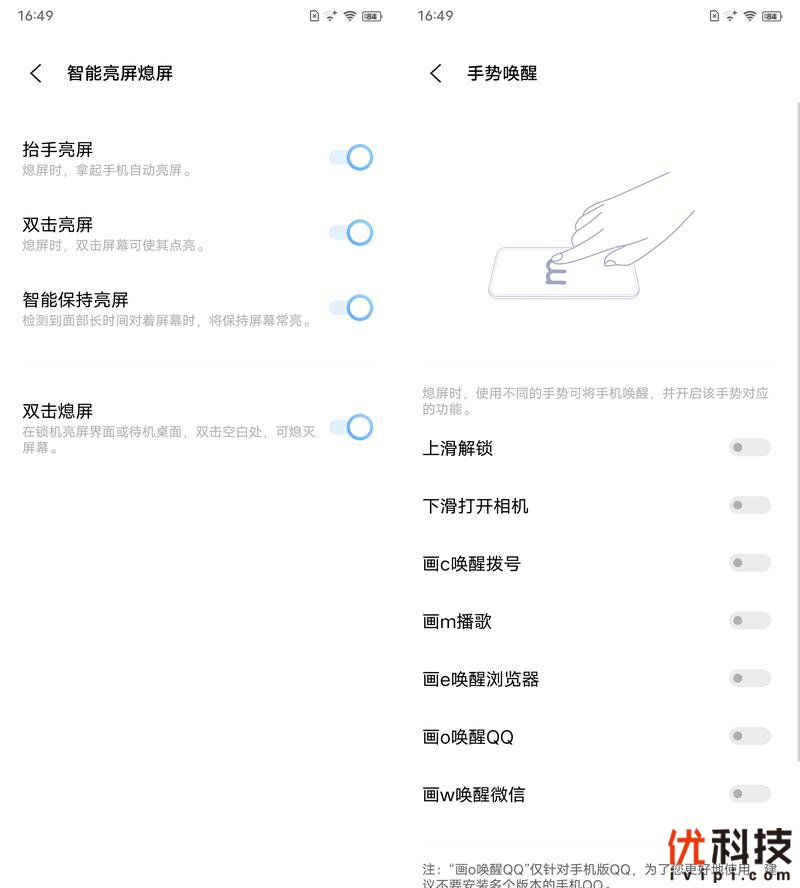Screen dimensions: 800x888
Task: Disable 双击亮屏 toggle
Action: tap(352, 232)
